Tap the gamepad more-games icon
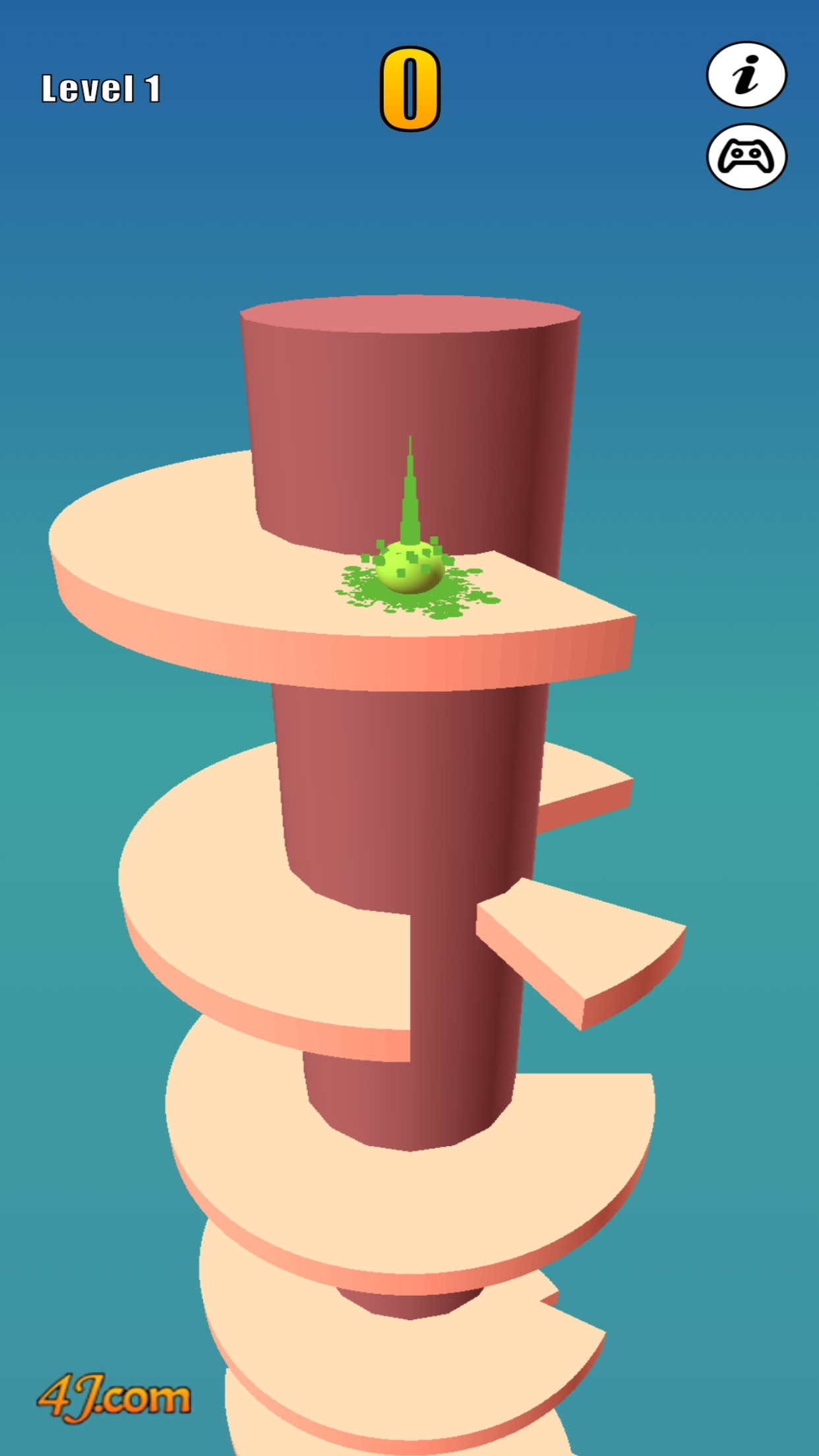The image size is (819, 1456). (x=746, y=157)
